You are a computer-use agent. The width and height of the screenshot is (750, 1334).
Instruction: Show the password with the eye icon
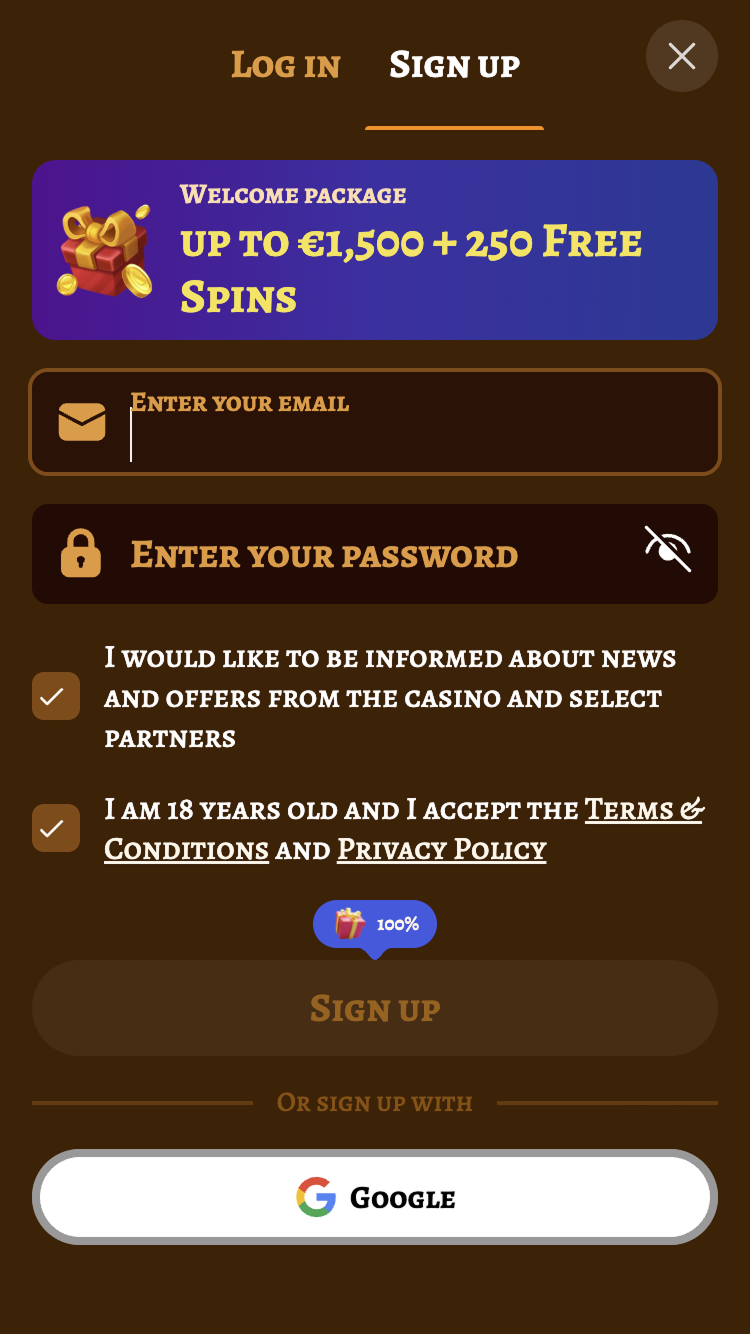(668, 549)
